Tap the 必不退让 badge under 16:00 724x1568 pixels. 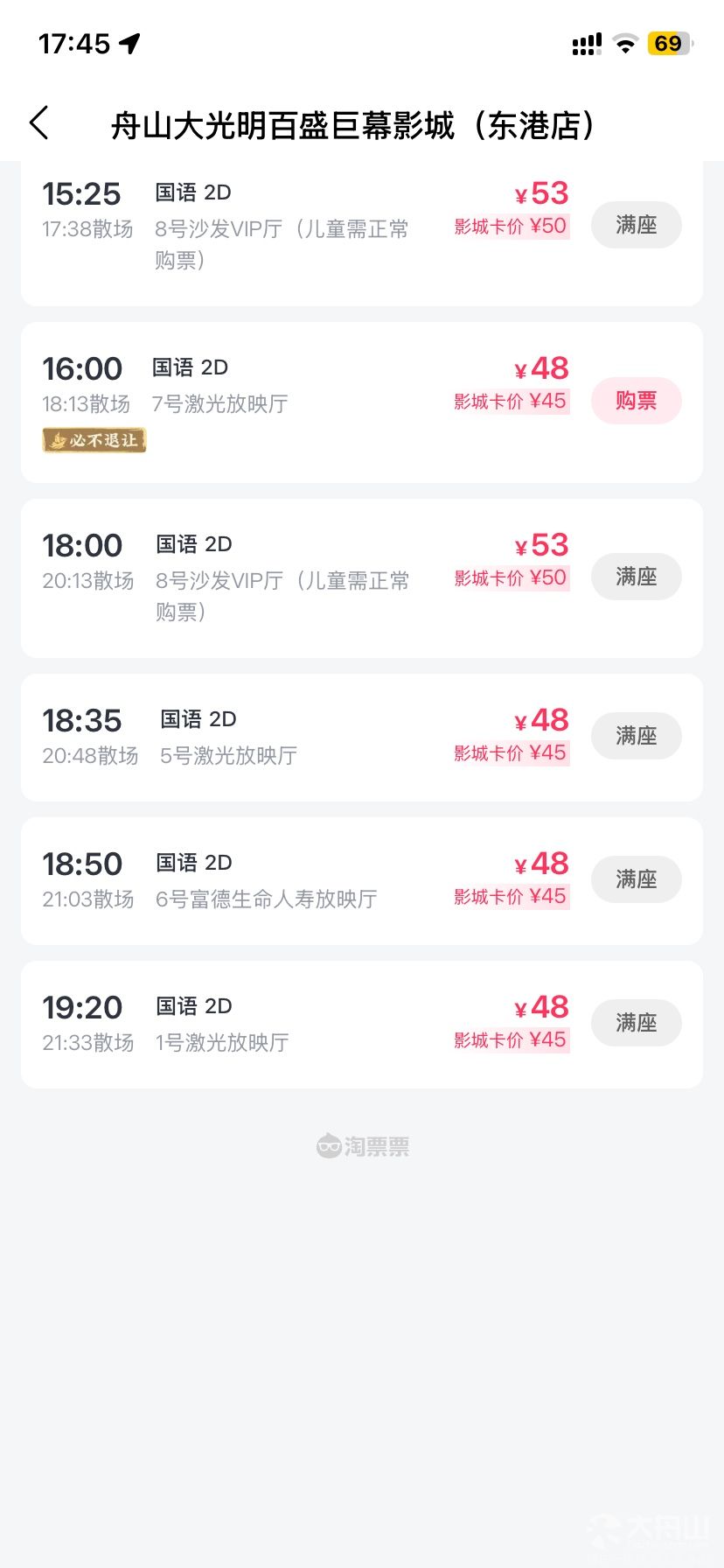point(94,440)
